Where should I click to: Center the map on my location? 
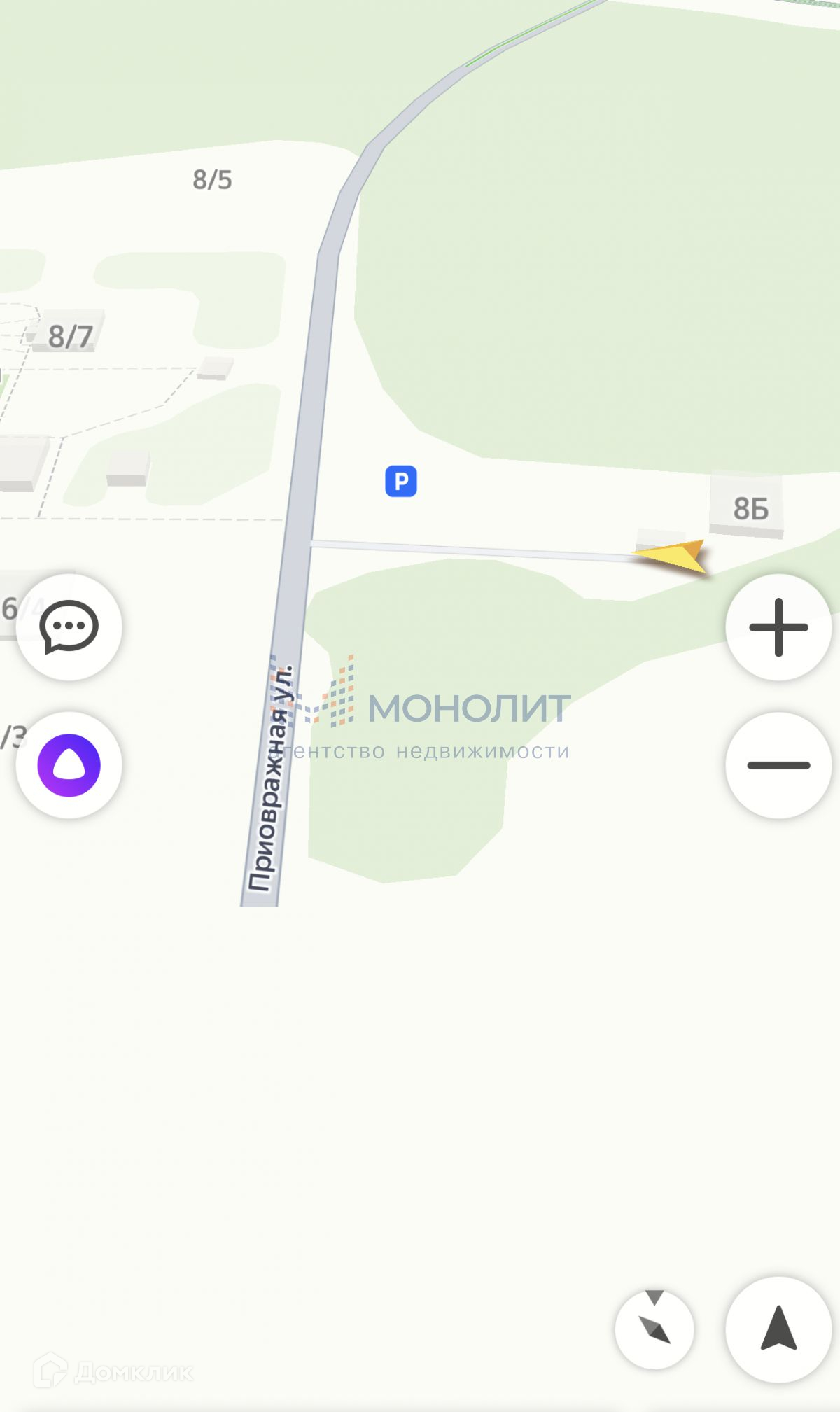click(778, 1329)
